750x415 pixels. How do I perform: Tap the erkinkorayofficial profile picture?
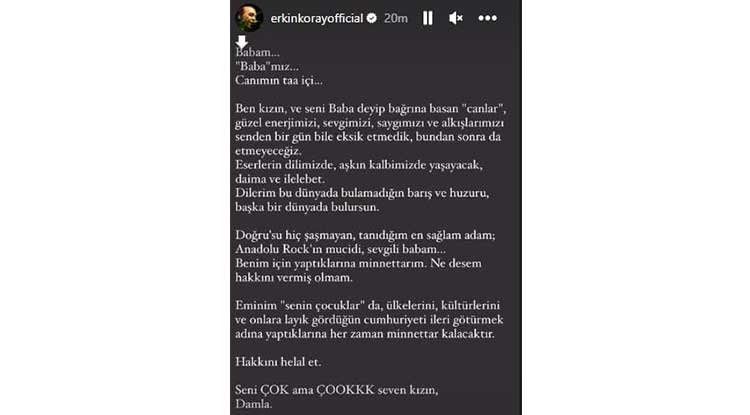point(249,18)
